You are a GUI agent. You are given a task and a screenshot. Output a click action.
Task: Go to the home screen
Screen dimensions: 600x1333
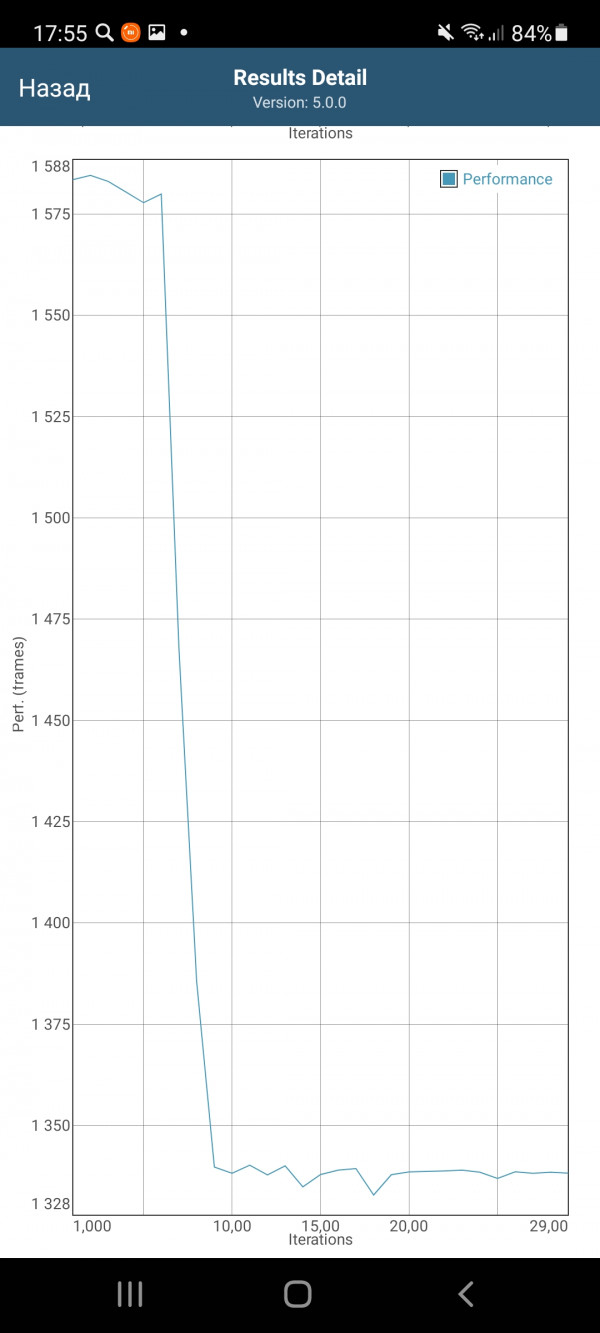click(x=298, y=1294)
